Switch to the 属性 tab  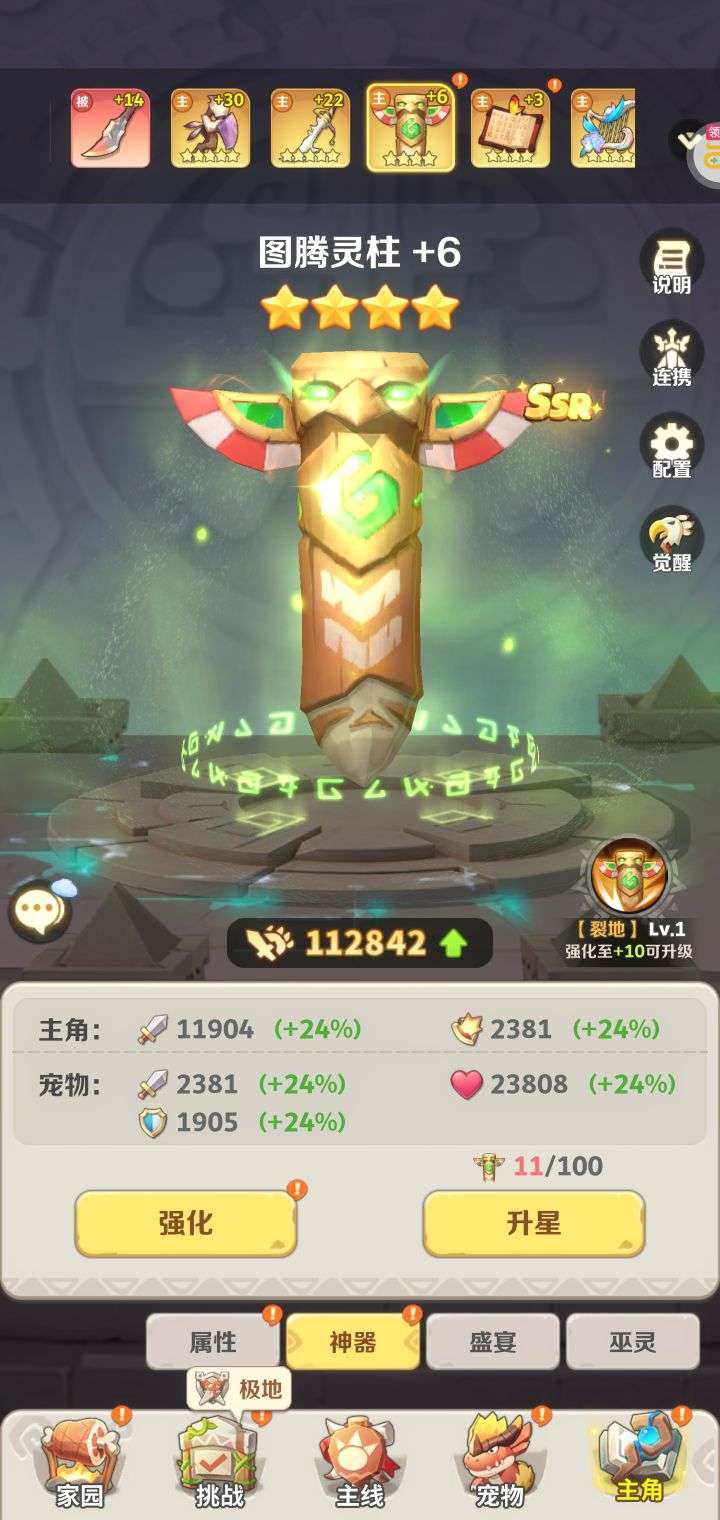point(213,1342)
